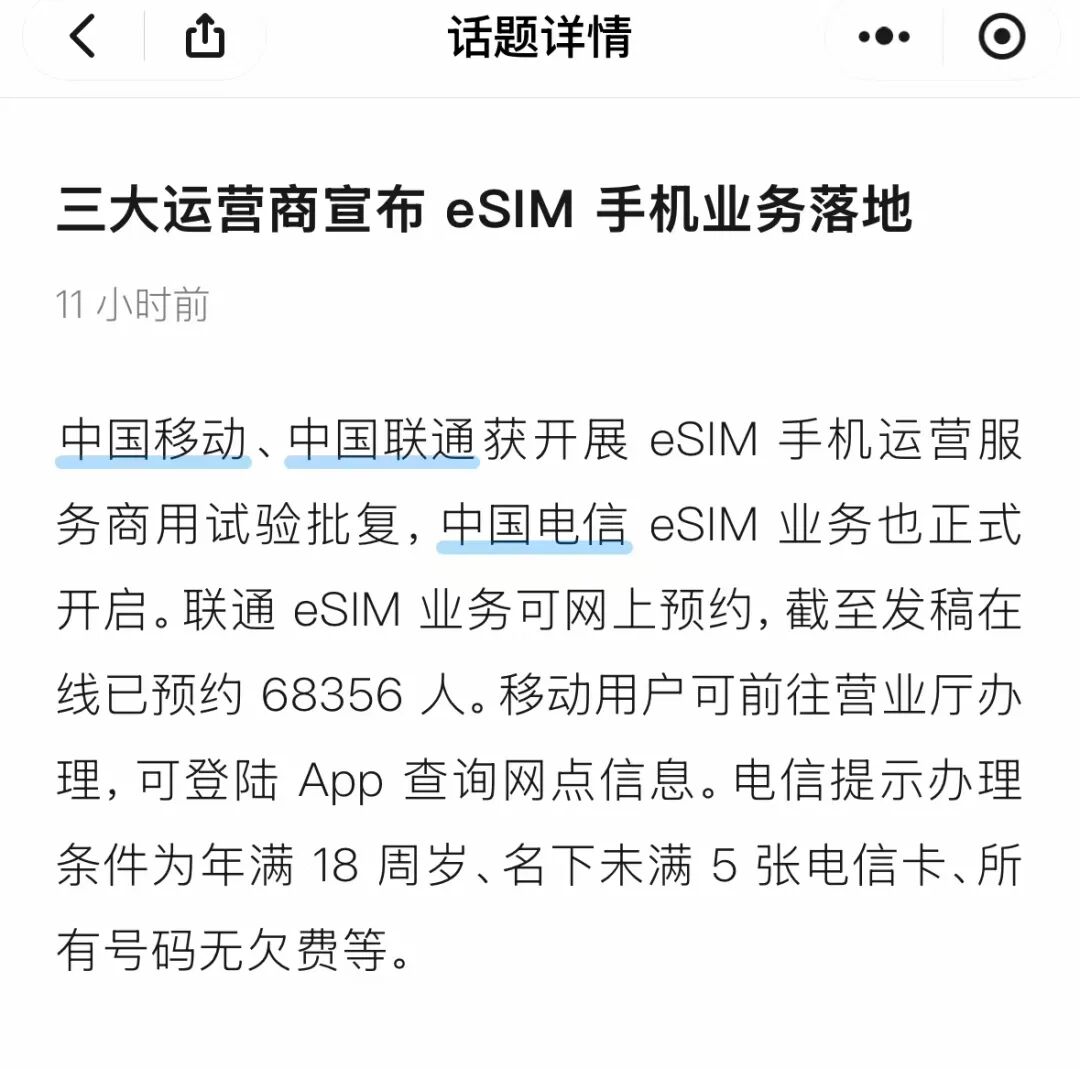This screenshot has height=1069, width=1080.
Task: Open the 中国移动 link
Action: (154, 441)
